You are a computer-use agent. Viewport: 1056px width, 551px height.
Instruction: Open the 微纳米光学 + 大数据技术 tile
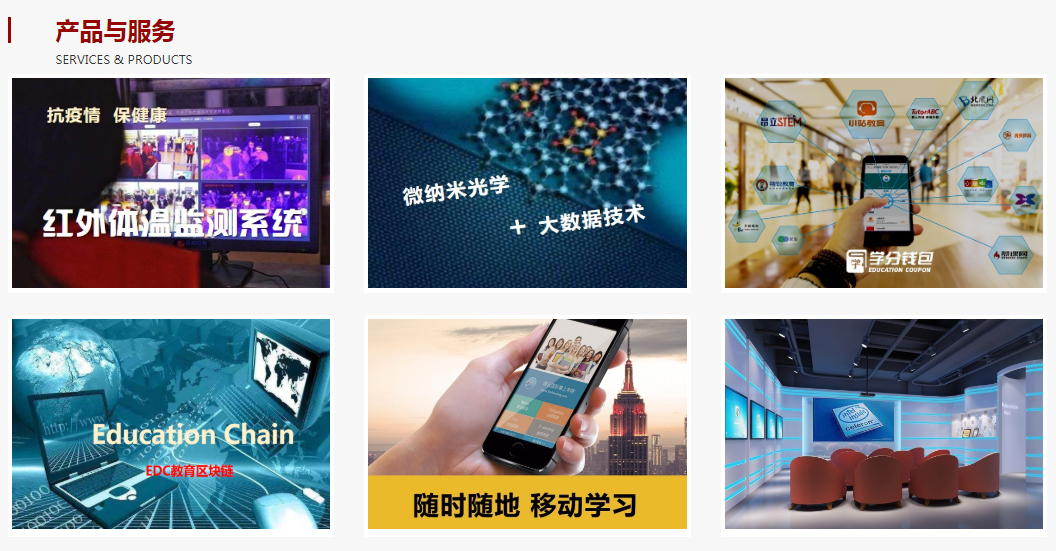pos(527,183)
